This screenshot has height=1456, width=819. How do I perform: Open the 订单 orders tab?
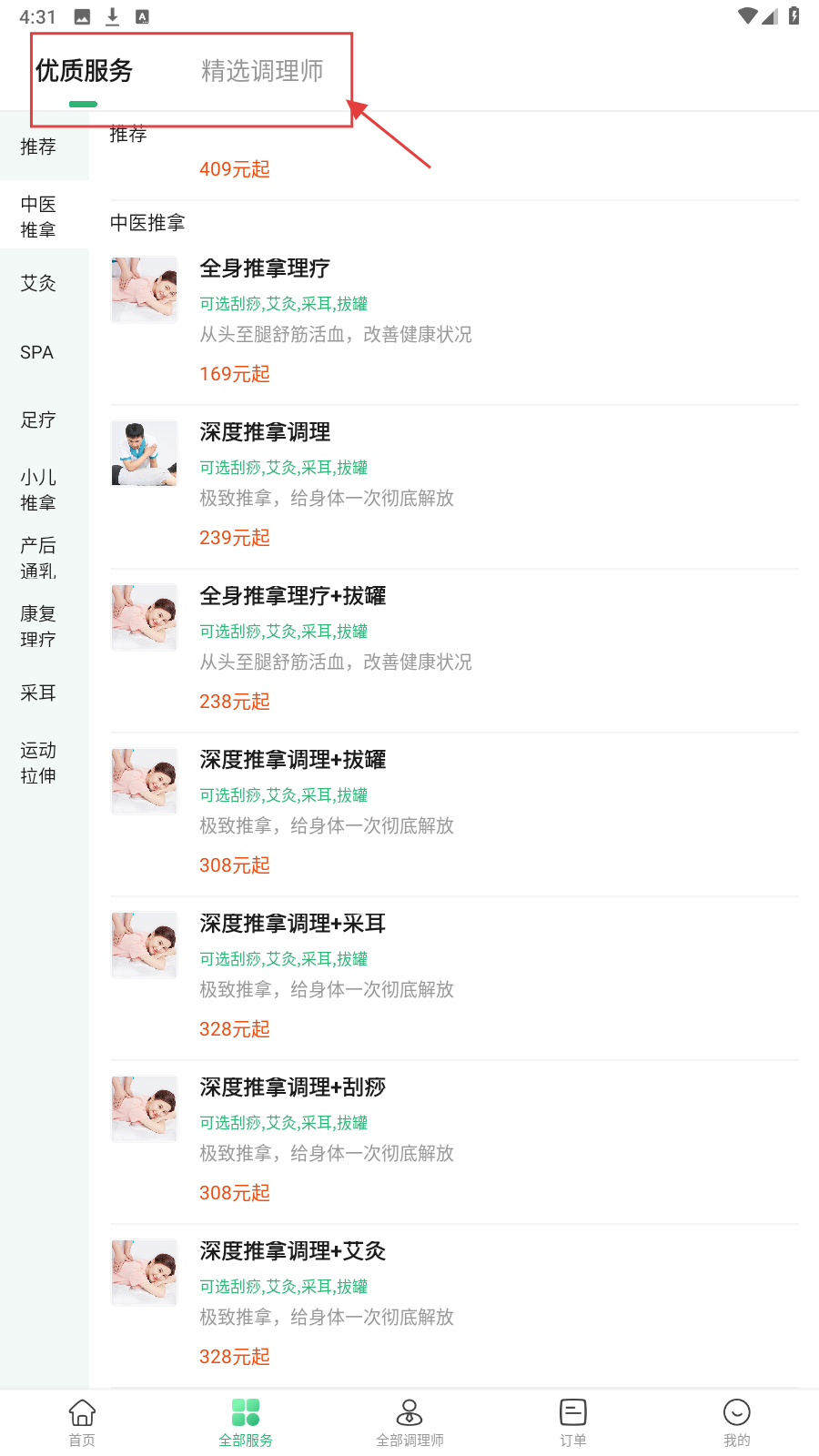click(573, 1422)
